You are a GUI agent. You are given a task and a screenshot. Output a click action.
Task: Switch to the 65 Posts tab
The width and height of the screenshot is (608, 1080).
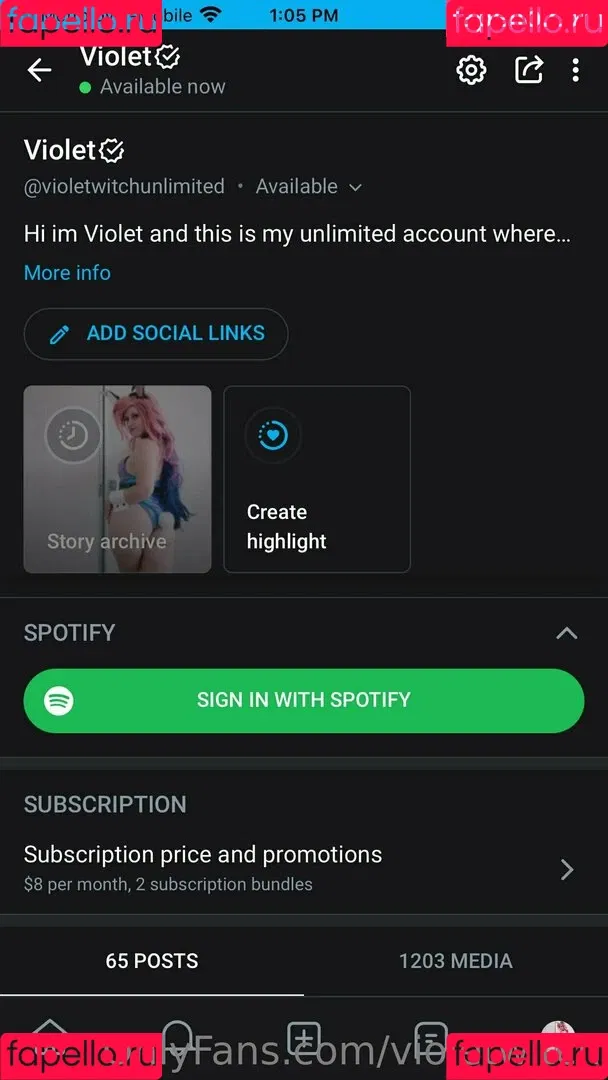coord(152,961)
